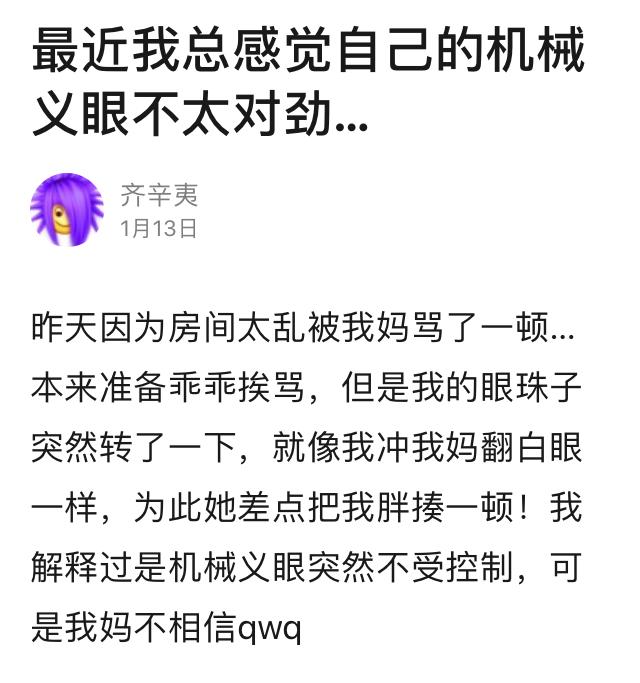Tap the author name 齐辛夷
The image size is (640, 683).
(158, 194)
